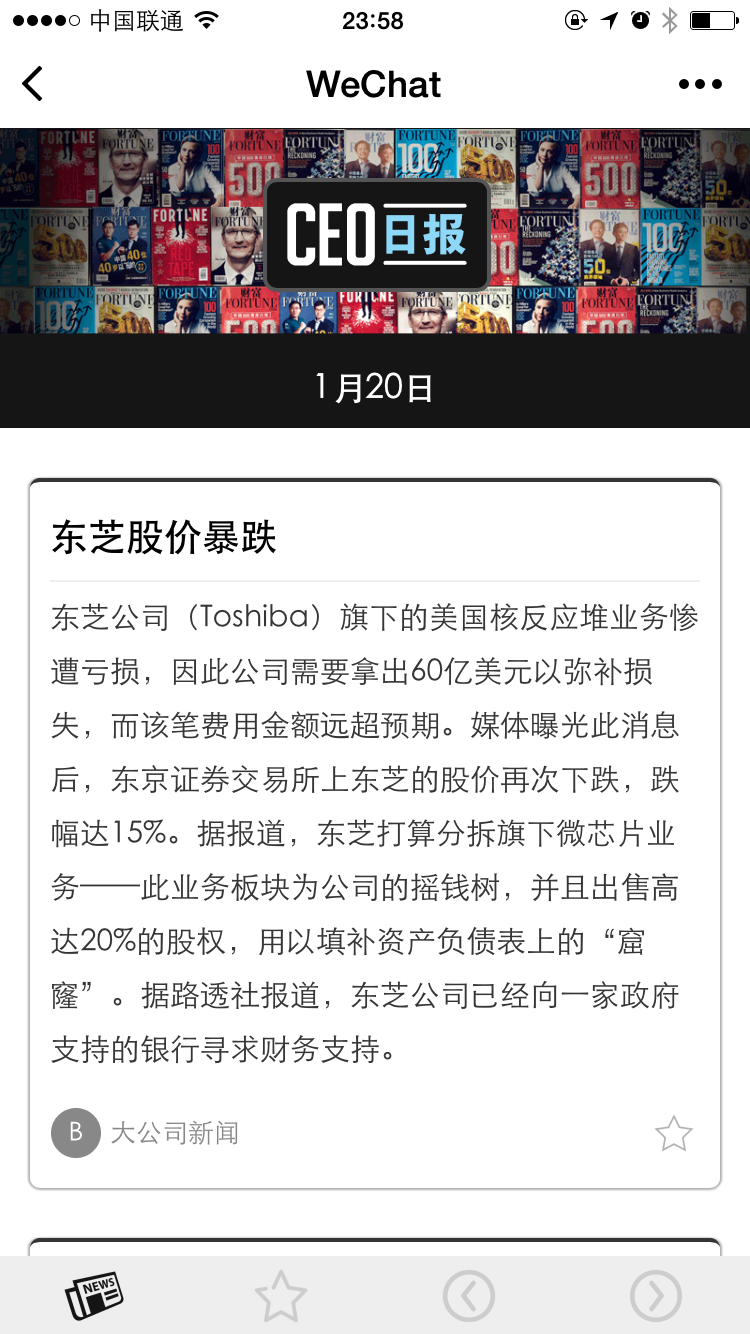Open the three-dot overflow menu
The width and height of the screenshot is (750, 1334).
click(699, 84)
